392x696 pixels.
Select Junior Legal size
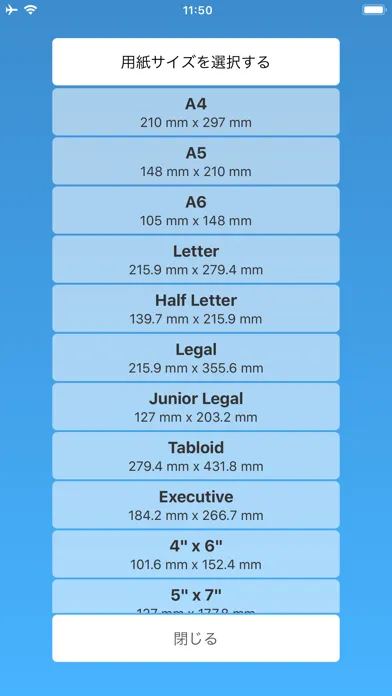click(196, 407)
